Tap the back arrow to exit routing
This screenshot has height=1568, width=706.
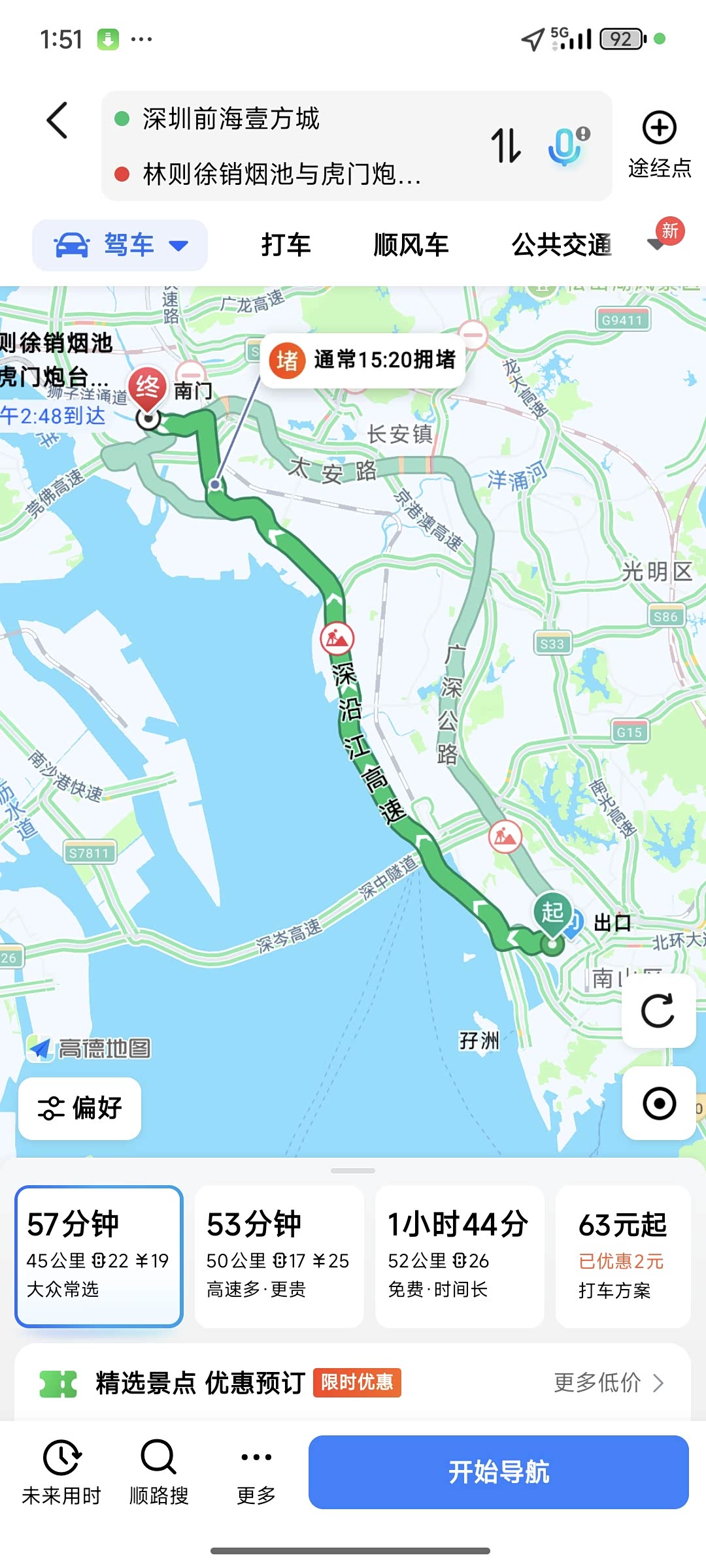coord(58,121)
